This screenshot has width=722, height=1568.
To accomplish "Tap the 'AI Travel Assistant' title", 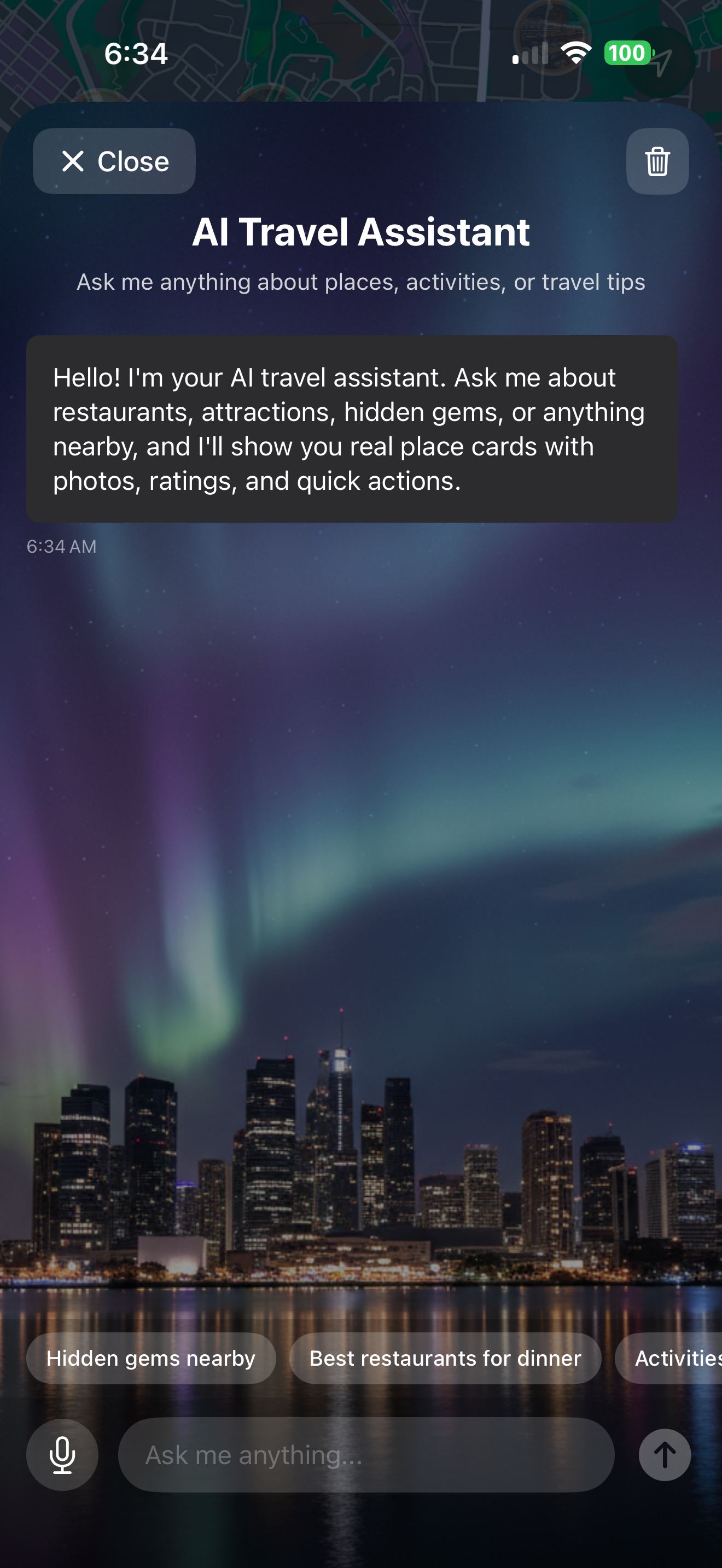I will point(360,232).
